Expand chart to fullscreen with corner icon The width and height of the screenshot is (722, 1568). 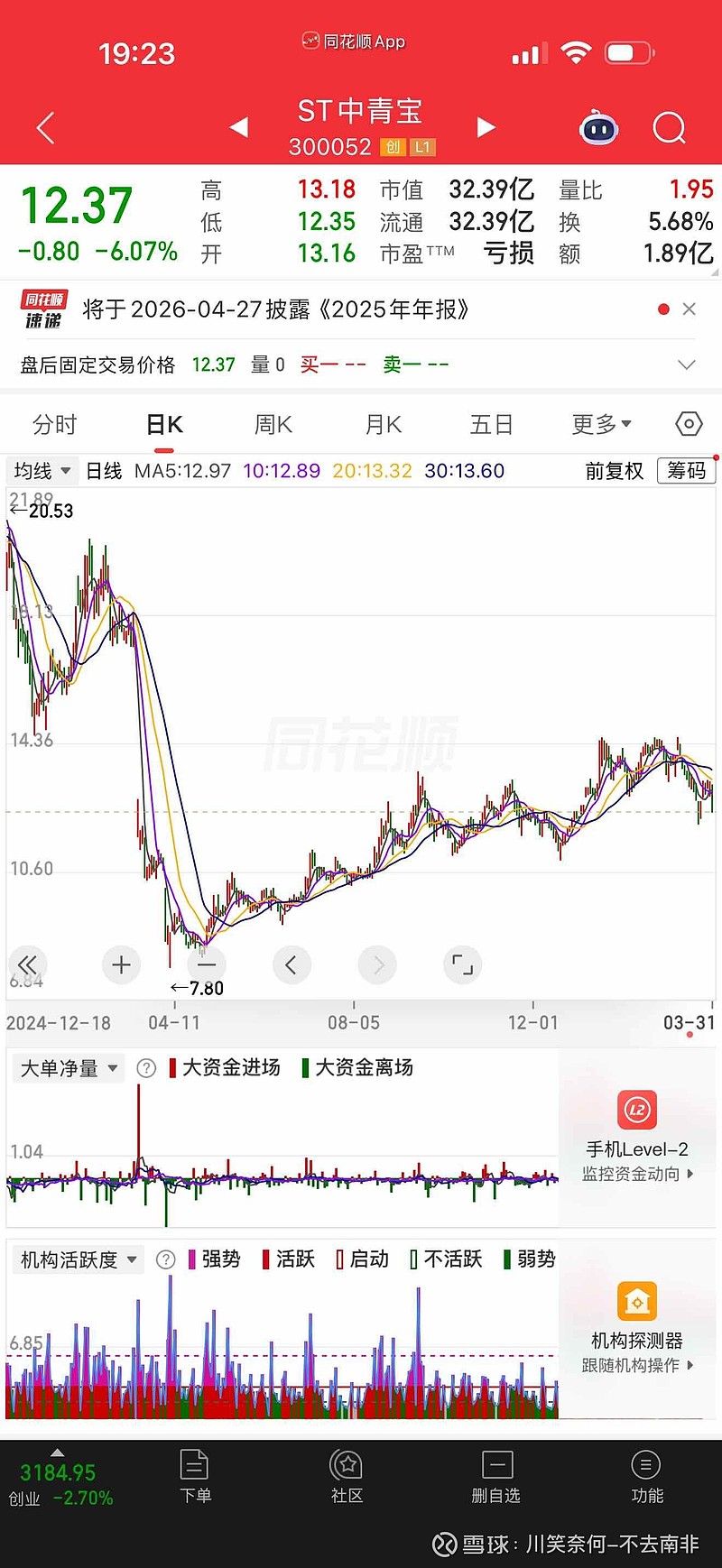coord(462,964)
